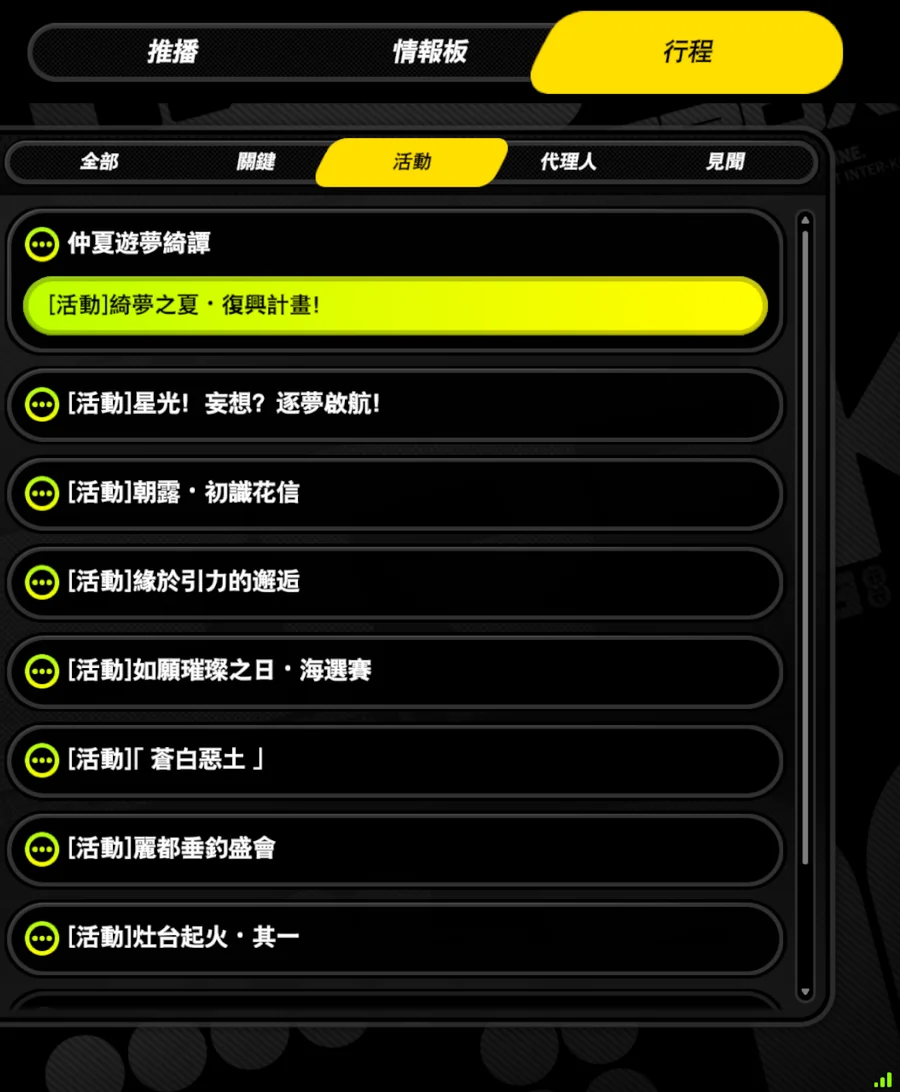Expand 如願璀璨之日・海選賽 event
The image size is (900, 1092).
(394, 671)
